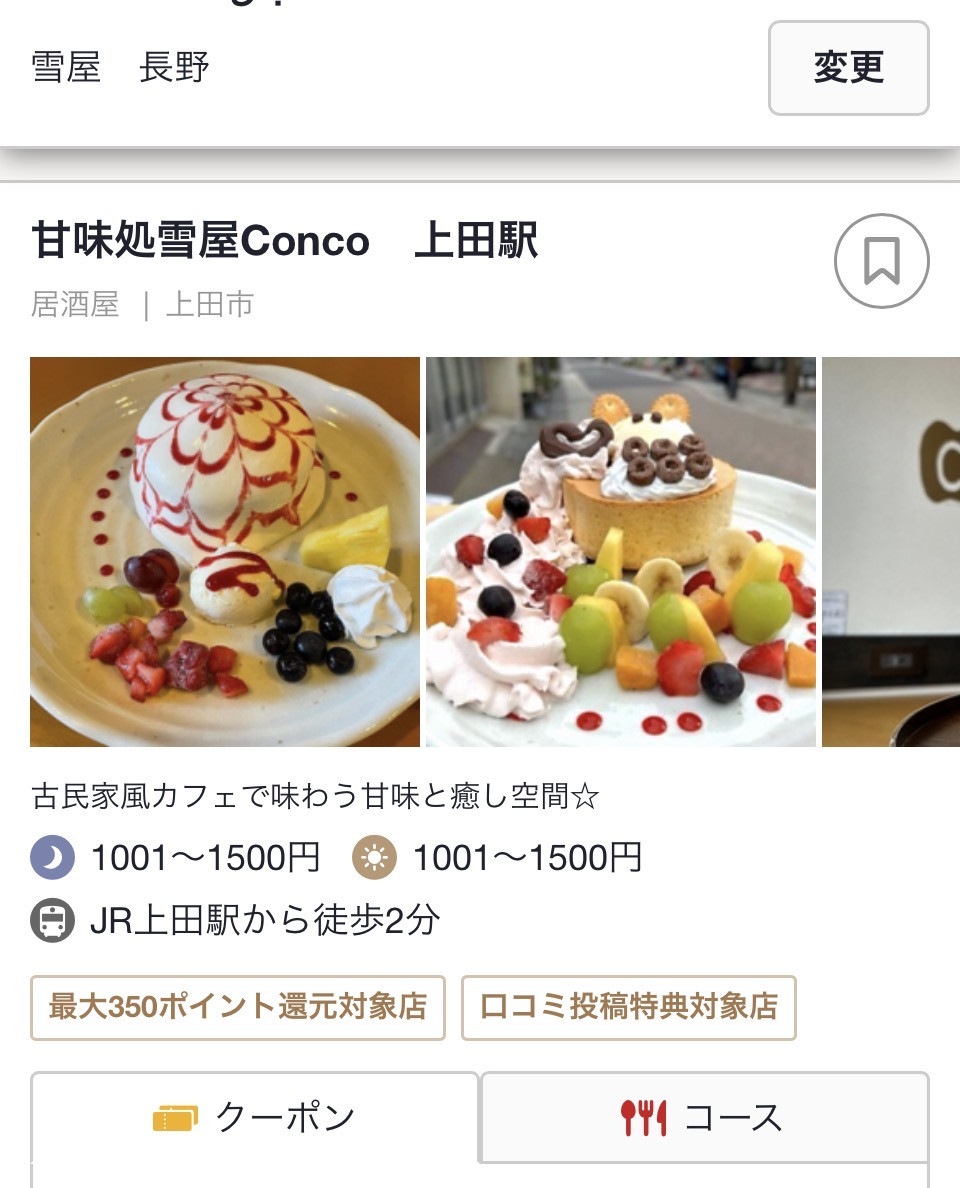Open restaurant page 甘味処雪屋Conco 上田駅

tap(283, 243)
